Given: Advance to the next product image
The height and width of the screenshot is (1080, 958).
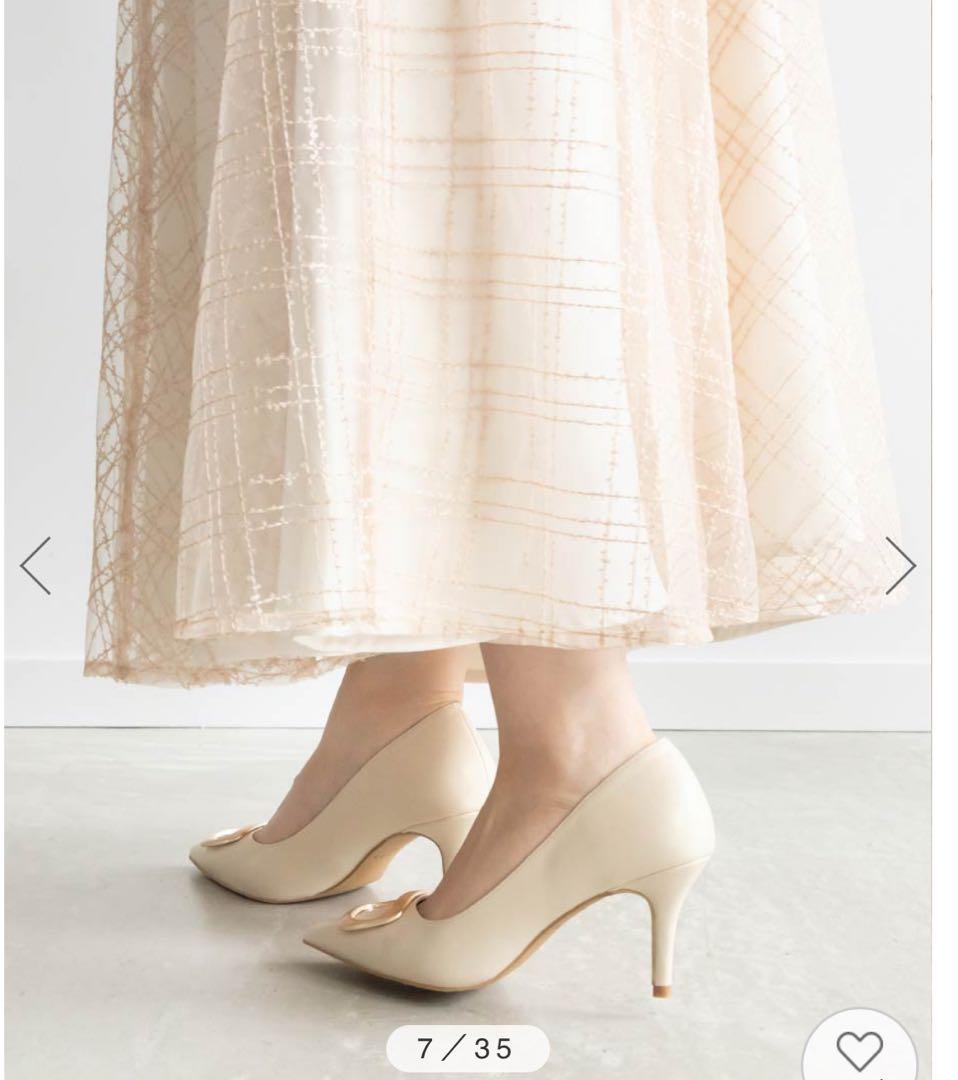Looking at the screenshot, I should (x=899, y=566).
